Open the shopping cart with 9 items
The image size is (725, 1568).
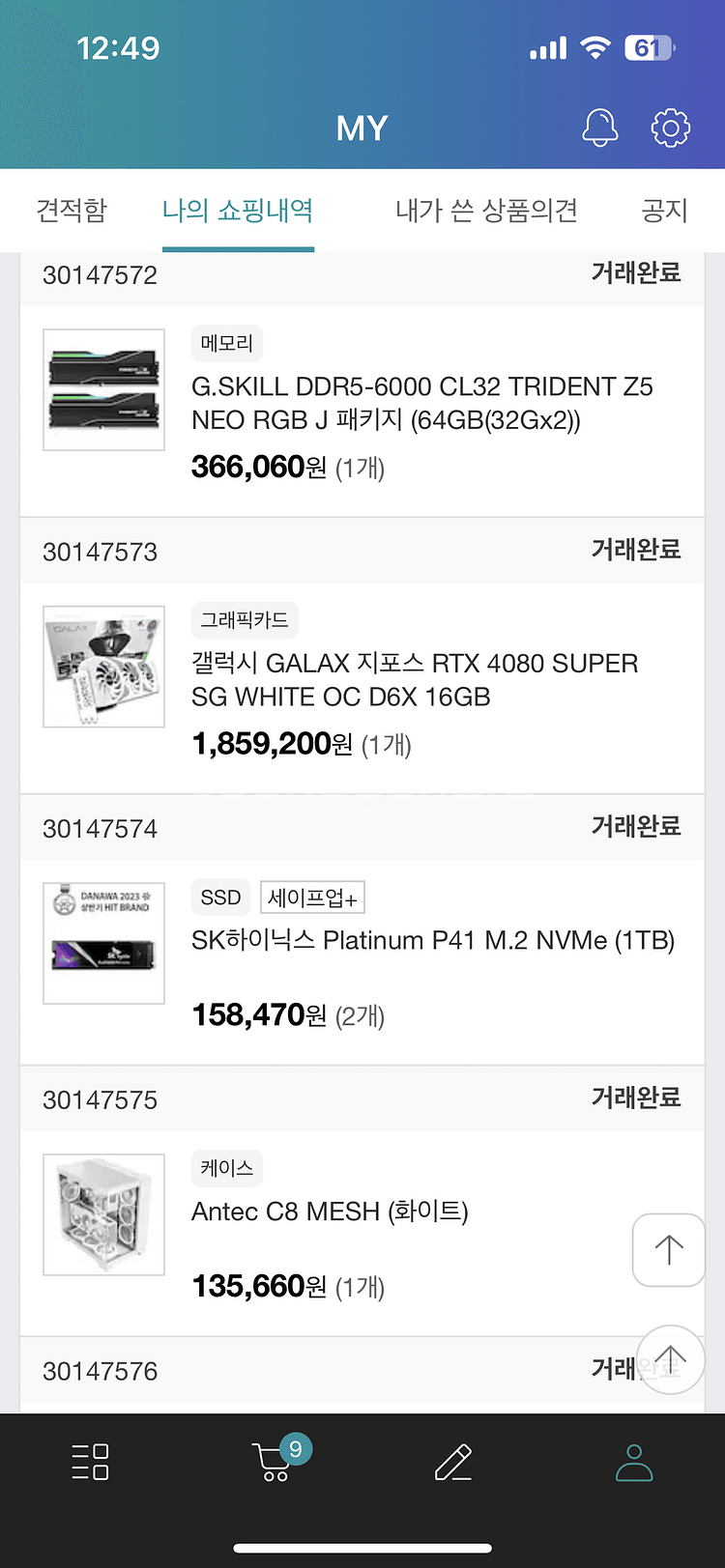(275, 1462)
